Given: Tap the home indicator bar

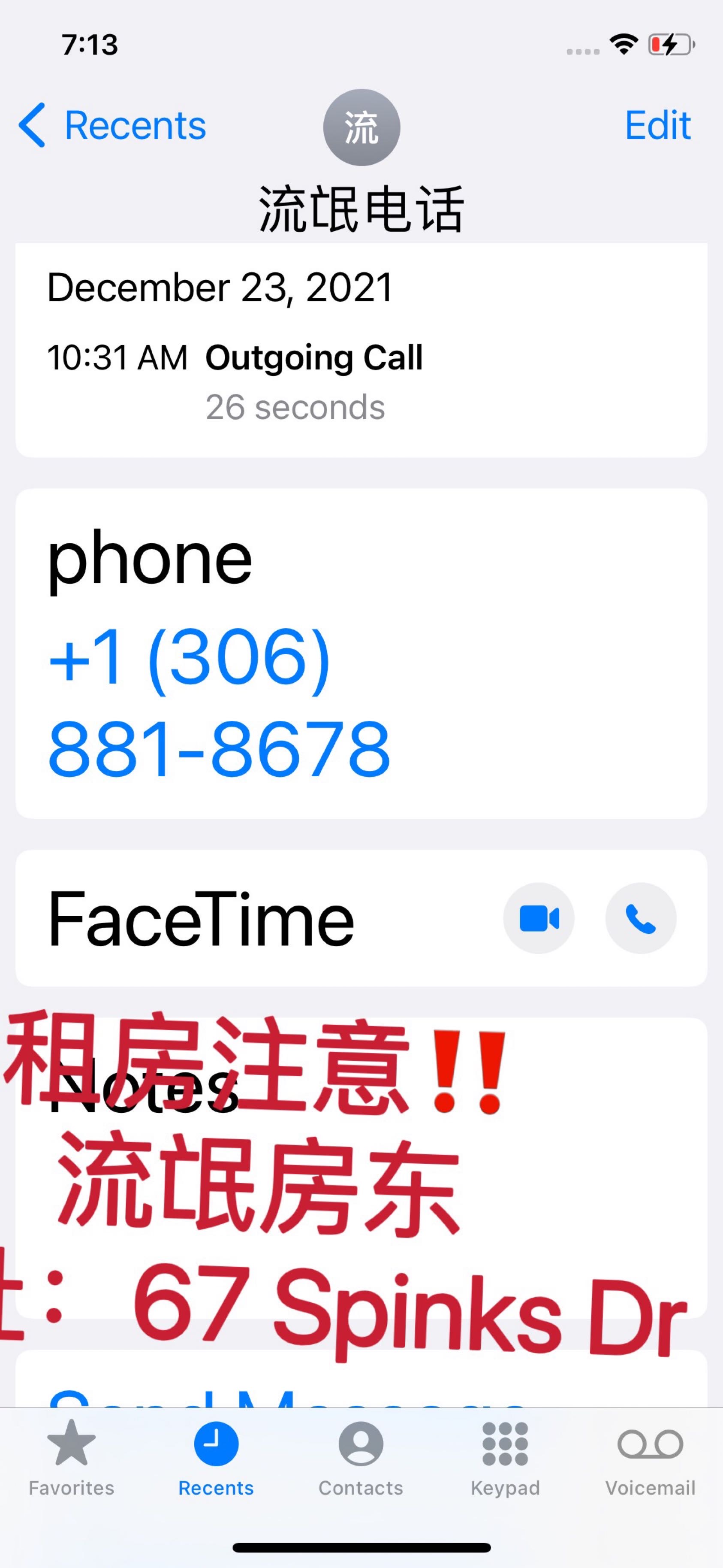Looking at the screenshot, I should 361,1547.
